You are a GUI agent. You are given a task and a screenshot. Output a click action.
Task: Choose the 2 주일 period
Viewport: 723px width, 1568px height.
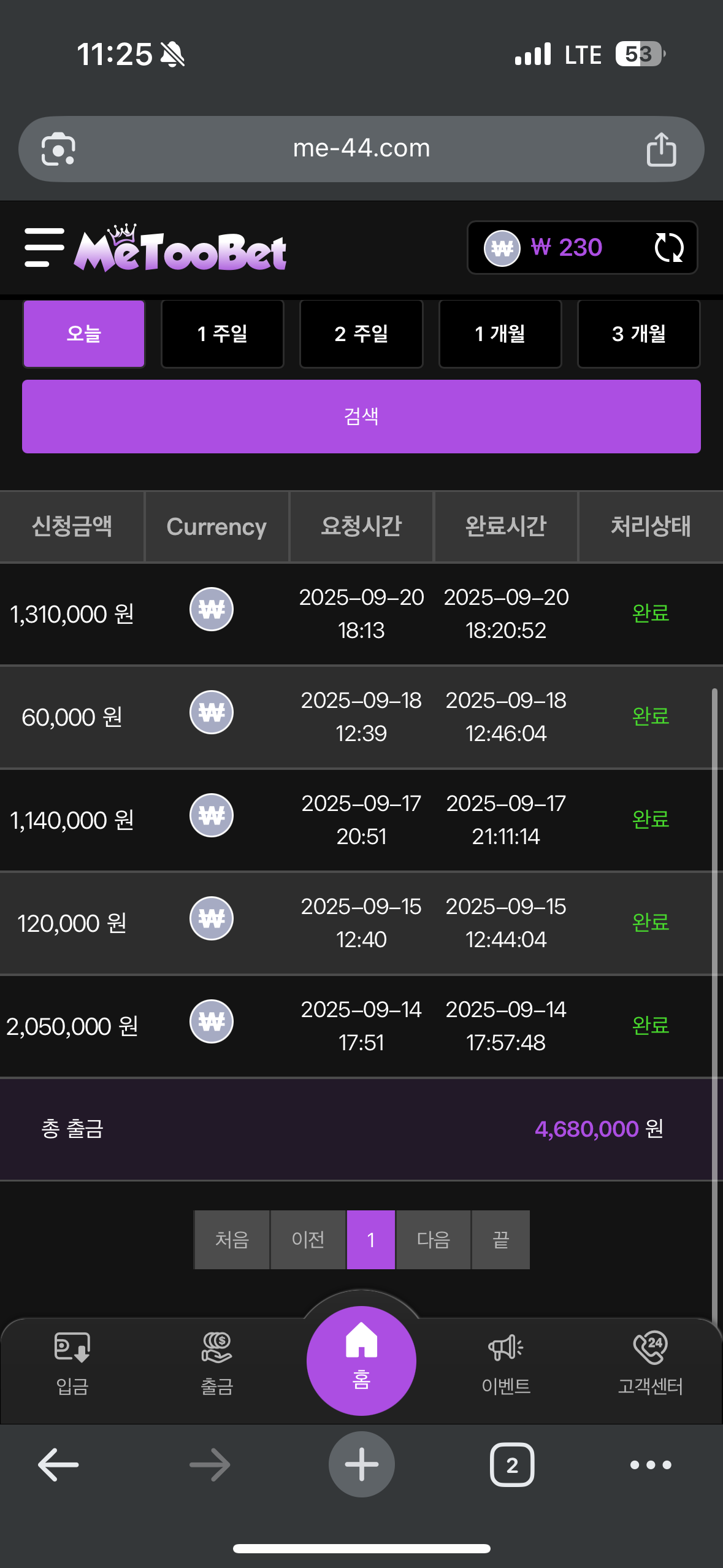pyautogui.click(x=361, y=334)
